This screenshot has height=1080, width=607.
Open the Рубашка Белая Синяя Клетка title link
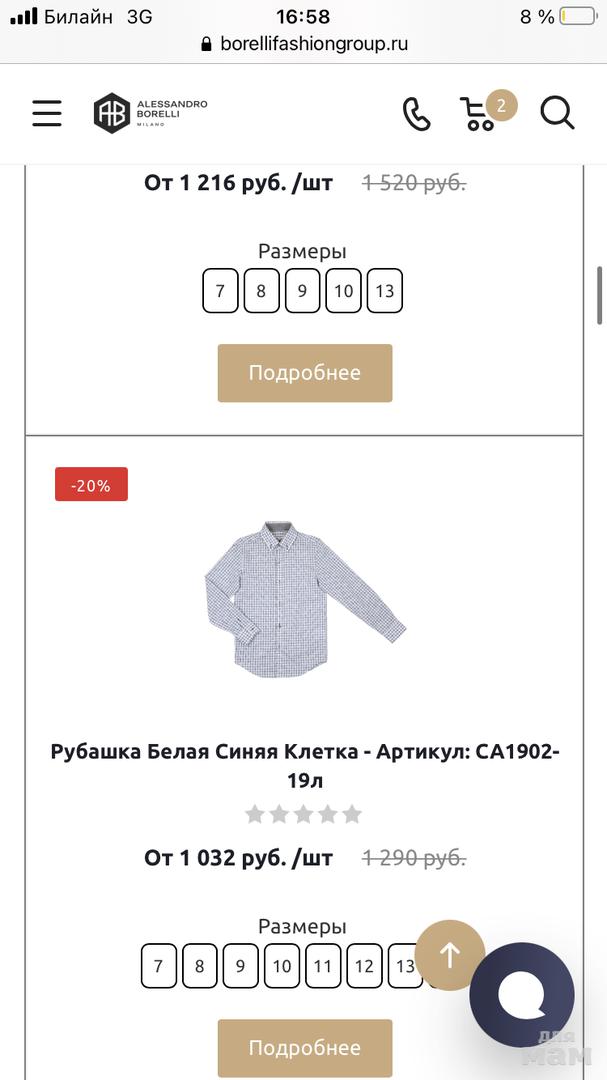[x=305, y=765]
